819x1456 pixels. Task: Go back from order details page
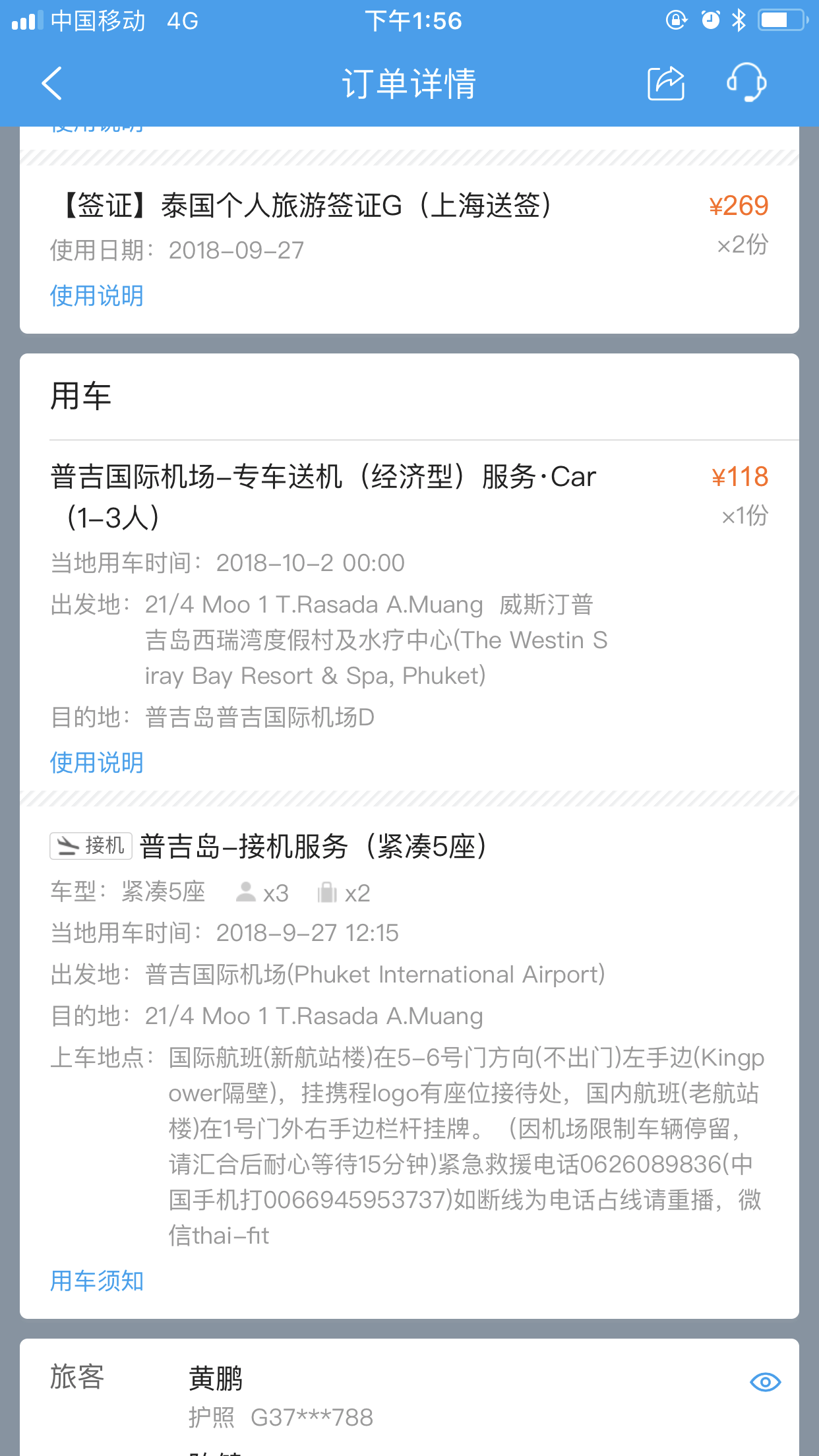click(51, 84)
